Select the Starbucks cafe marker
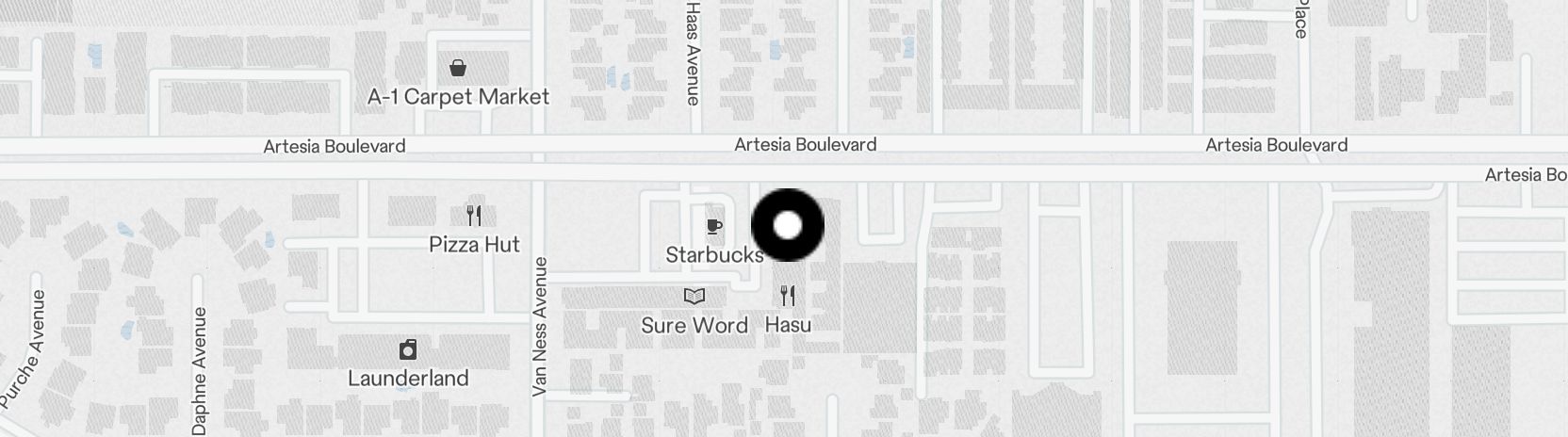 (x=714, y=226)
